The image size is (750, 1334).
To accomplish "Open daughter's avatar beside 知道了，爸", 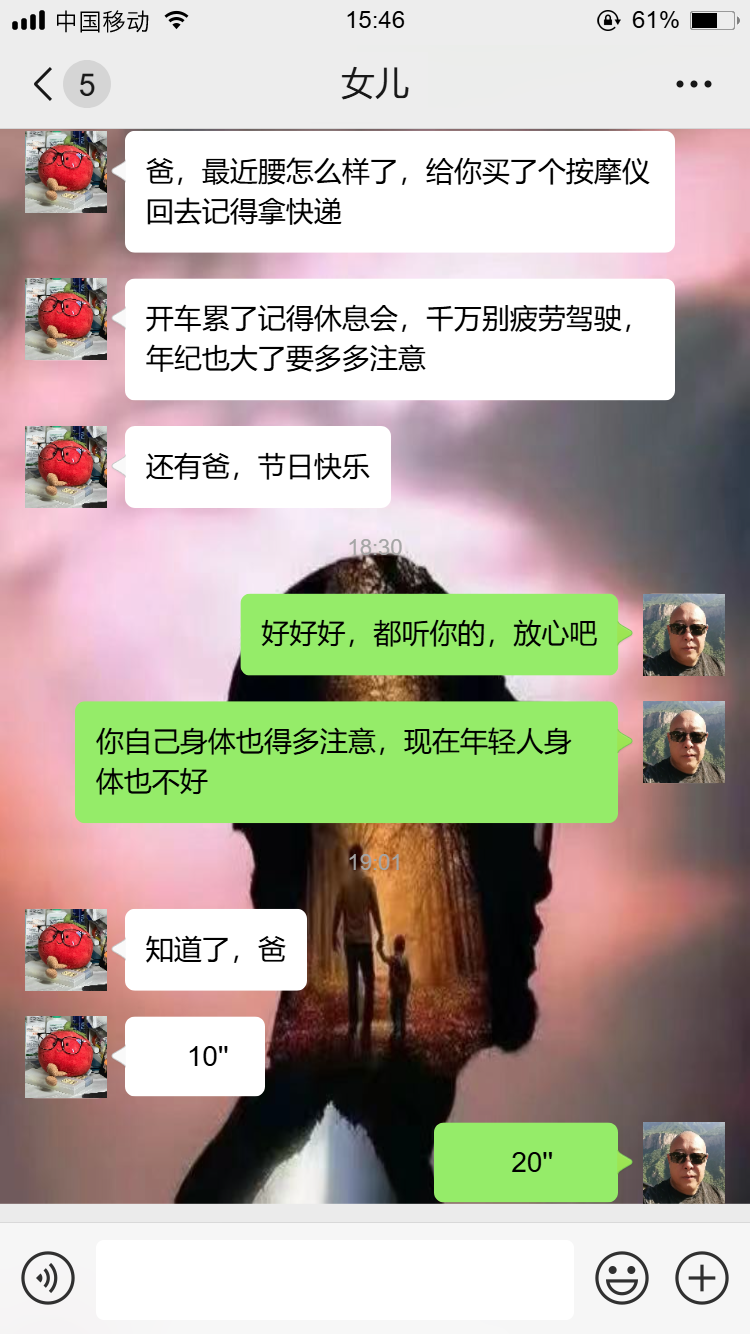I will point(66,949).
